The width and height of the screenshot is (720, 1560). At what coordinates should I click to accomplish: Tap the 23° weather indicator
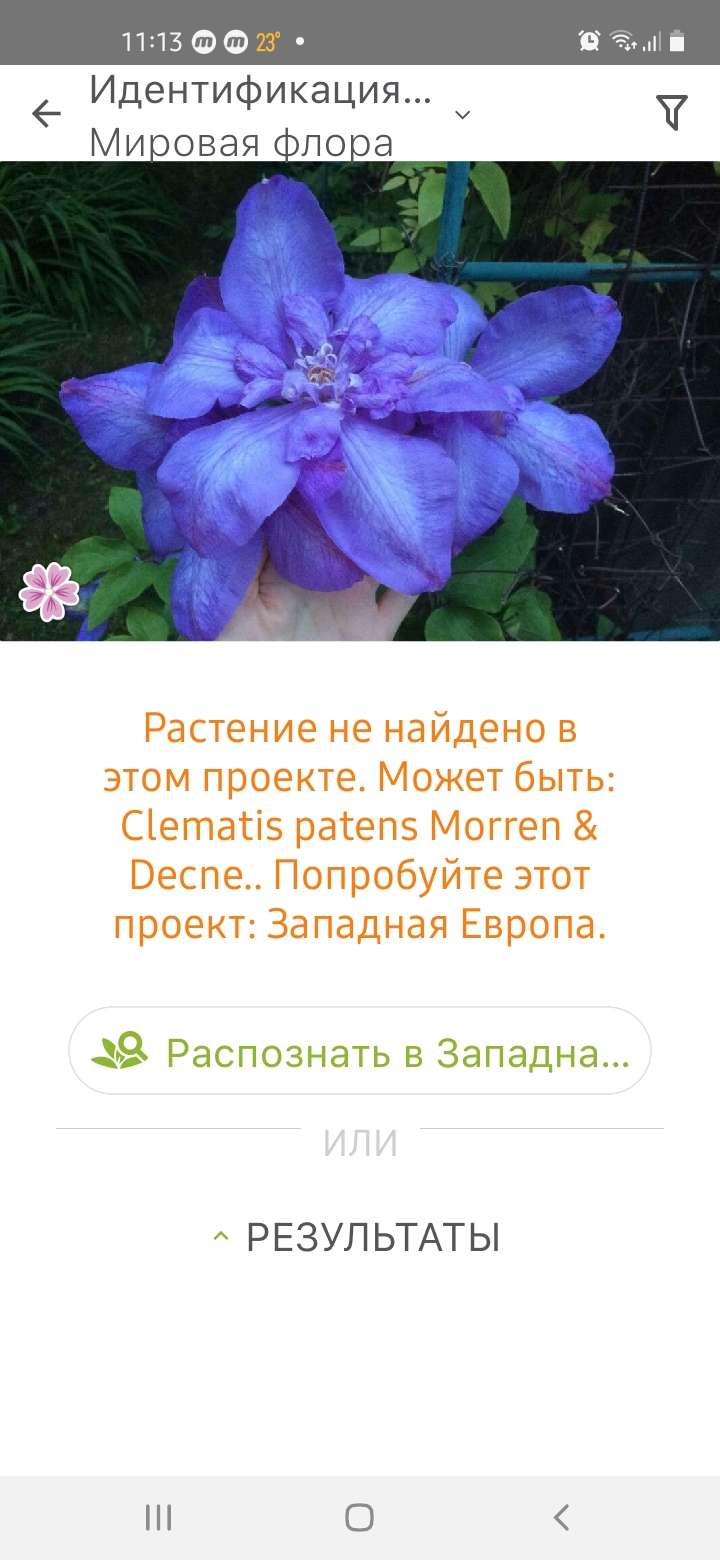(270, 42)
